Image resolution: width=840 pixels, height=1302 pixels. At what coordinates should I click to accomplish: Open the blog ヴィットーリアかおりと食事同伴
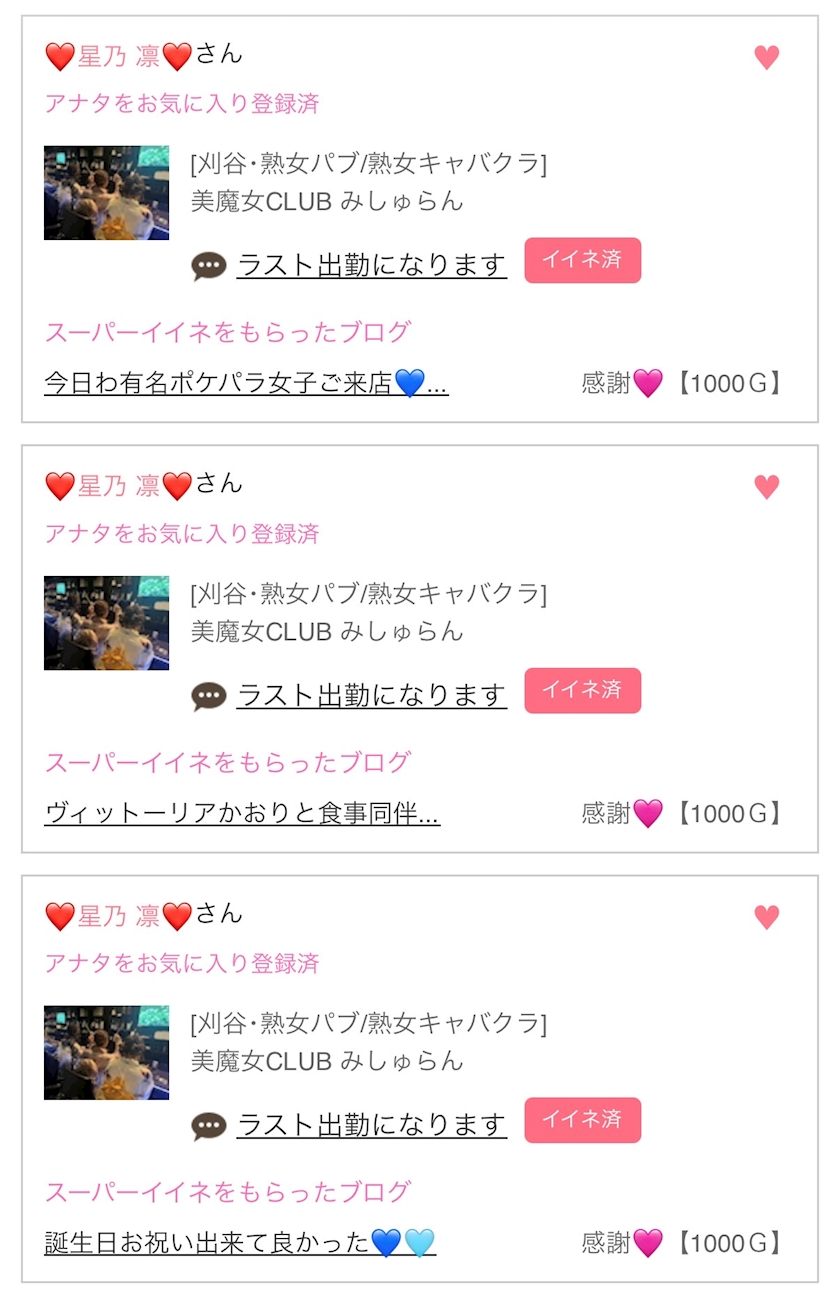click(242, 813)
